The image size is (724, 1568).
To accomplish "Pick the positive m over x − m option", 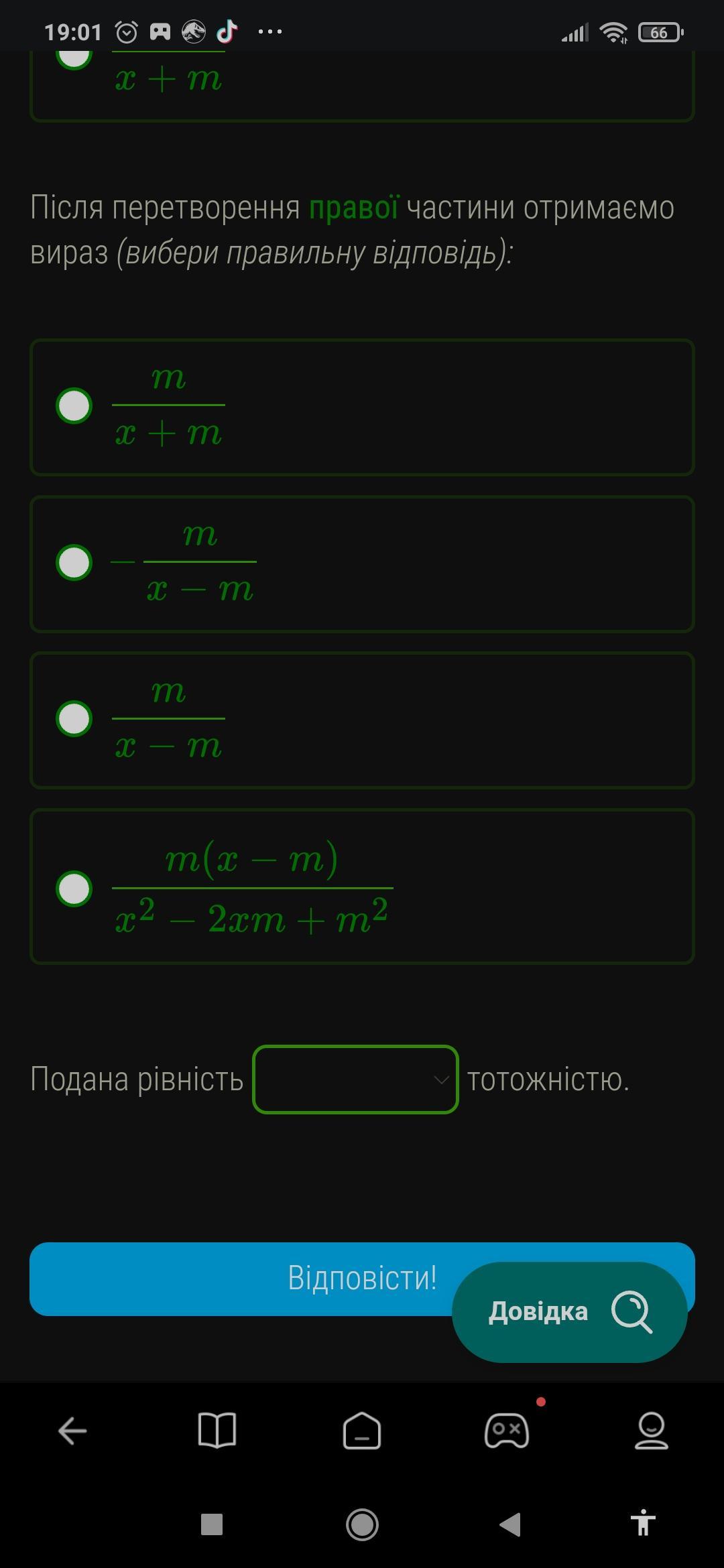I will pyautogui.click(x=74, y=718).
